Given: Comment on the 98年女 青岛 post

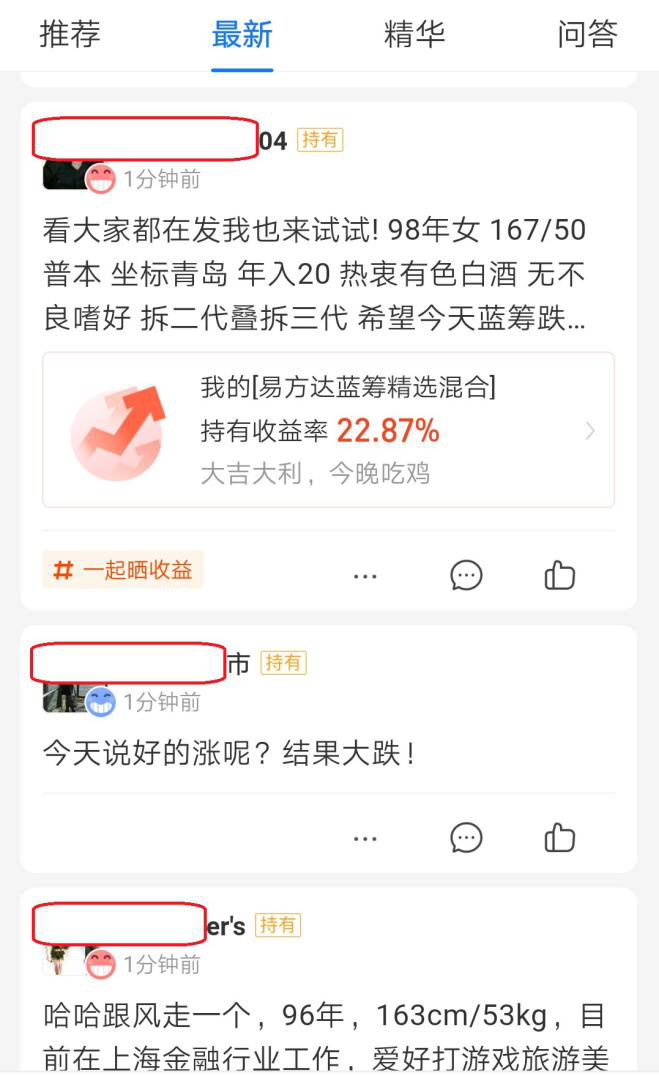Looking at the screenshot, I should [466, 575].
